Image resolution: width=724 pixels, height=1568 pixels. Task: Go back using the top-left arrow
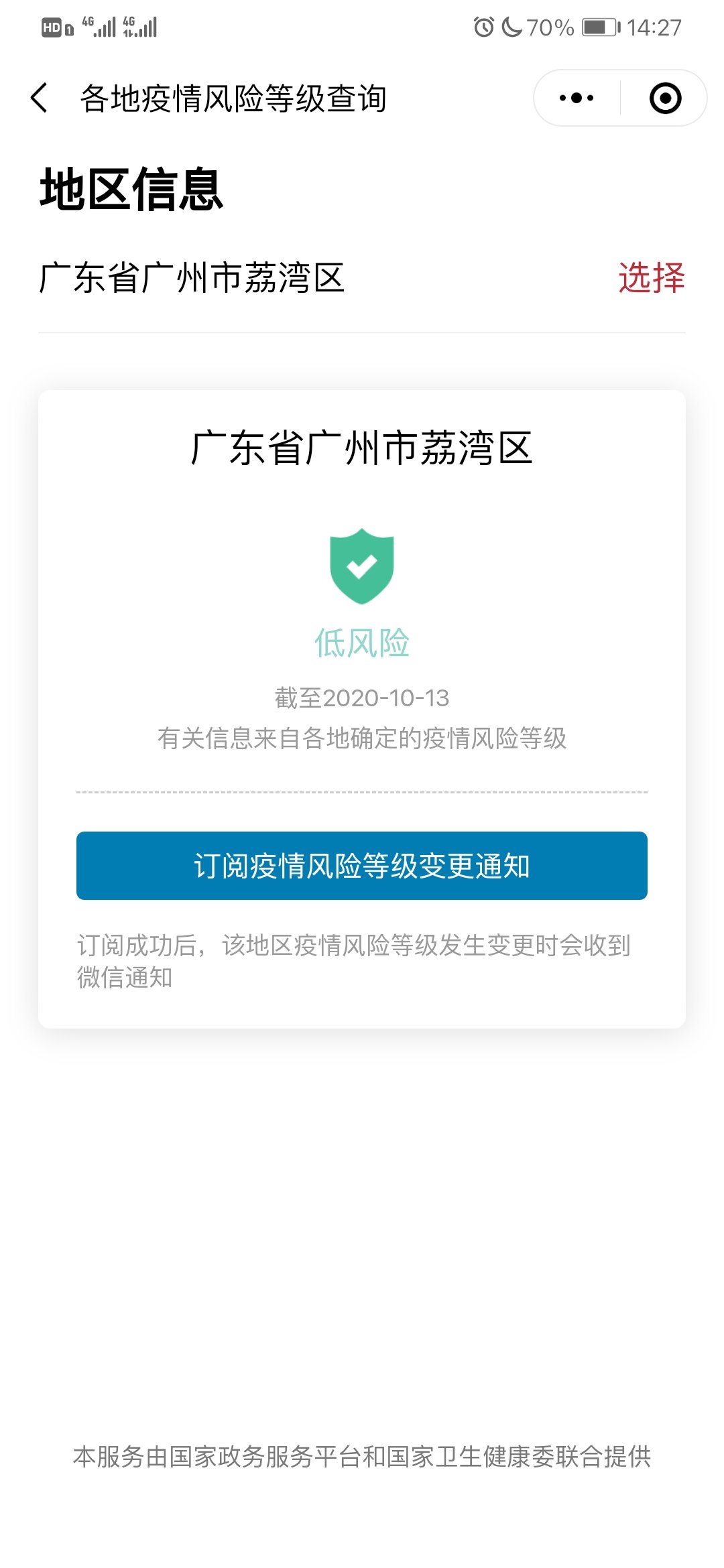point(40,98)
